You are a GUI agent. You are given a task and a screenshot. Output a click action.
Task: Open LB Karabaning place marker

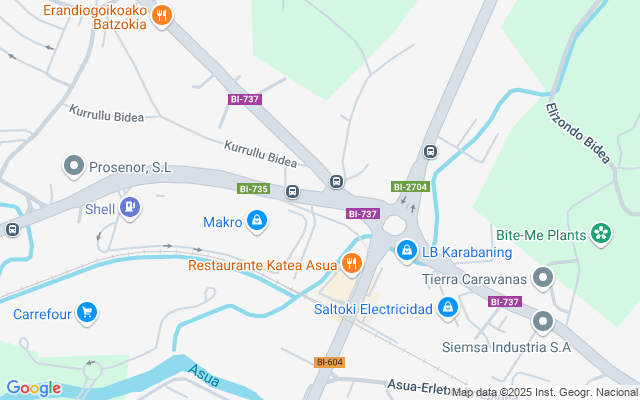point(406,249)
